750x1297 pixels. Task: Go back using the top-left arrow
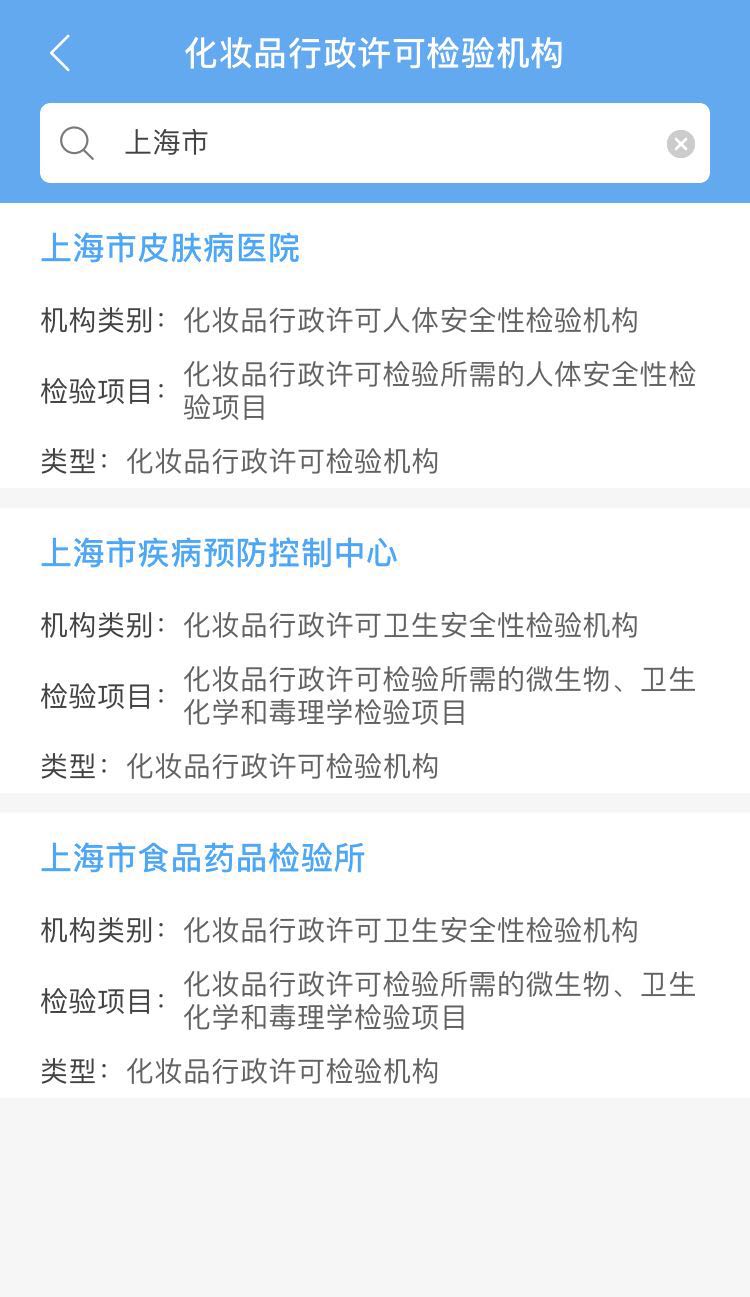pyautogui.click(x=60, y=53)
